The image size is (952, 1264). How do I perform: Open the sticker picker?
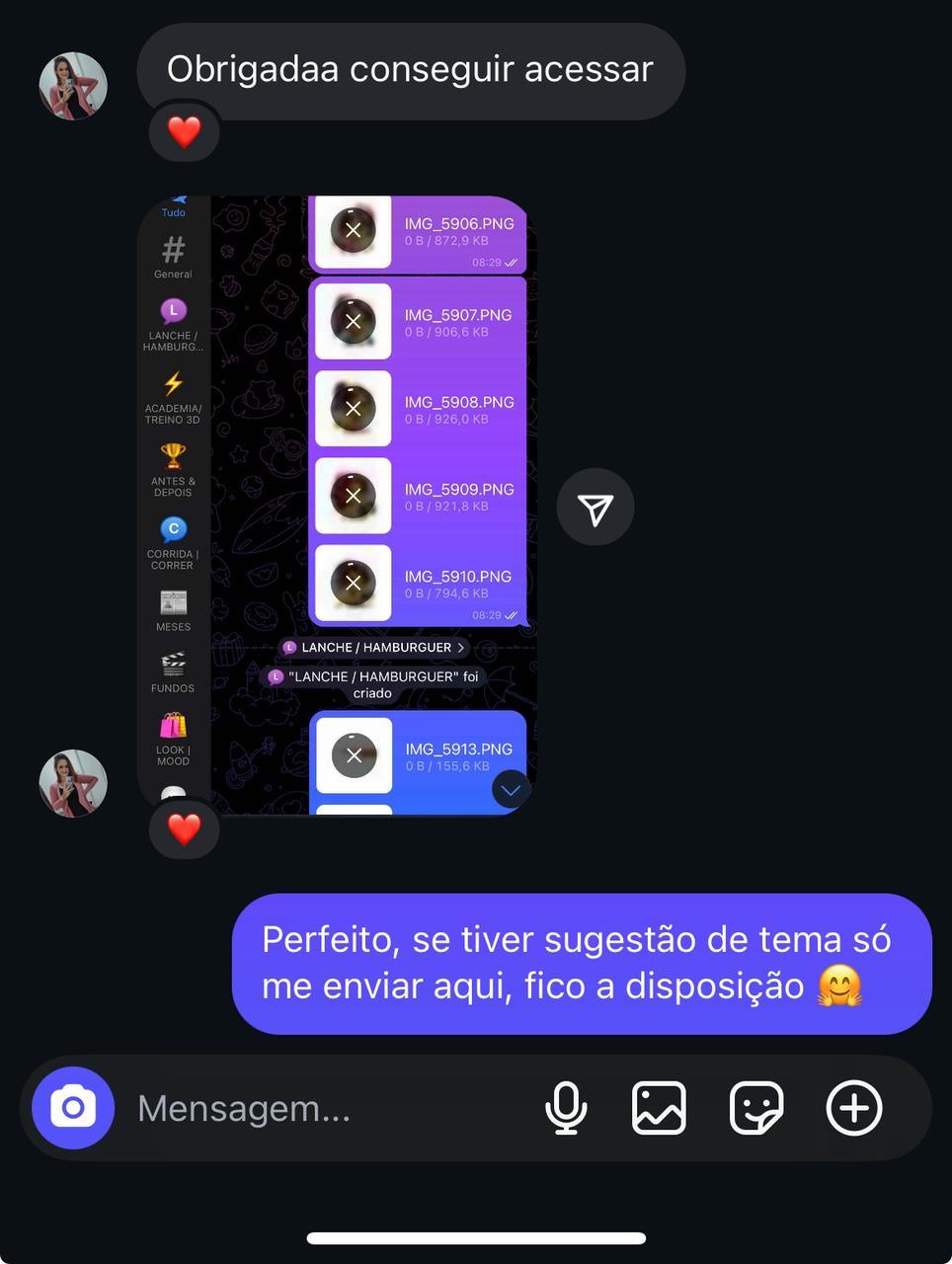(756, 1108)
